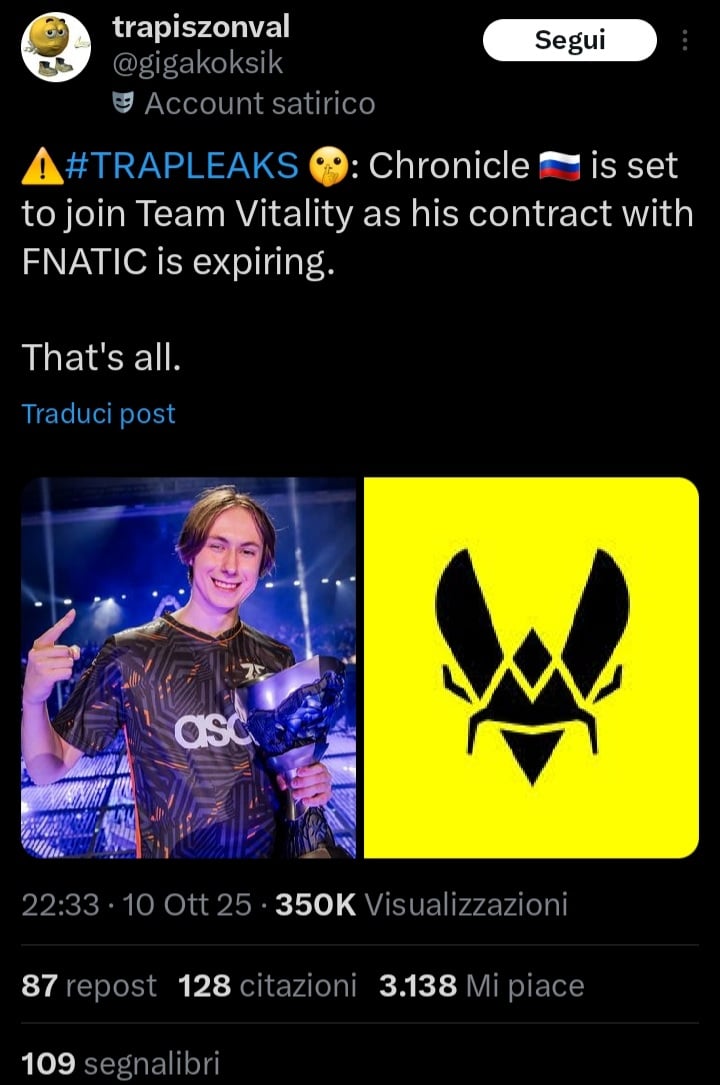This screenshot has width=720, height=1085.
Task: Visit the @gigakoksik profile handle
Action: 198,64
